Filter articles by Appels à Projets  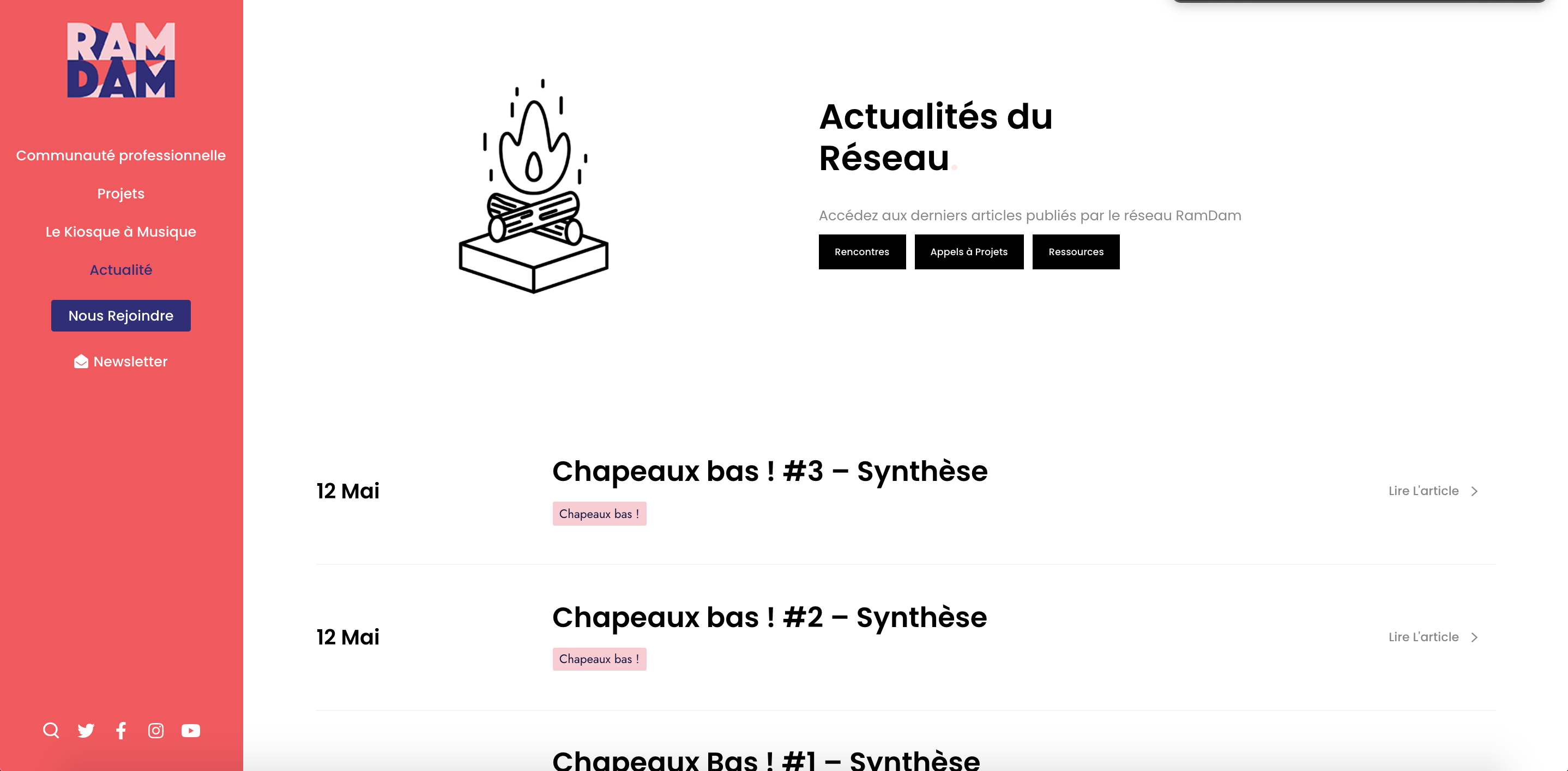coord(968,252)
